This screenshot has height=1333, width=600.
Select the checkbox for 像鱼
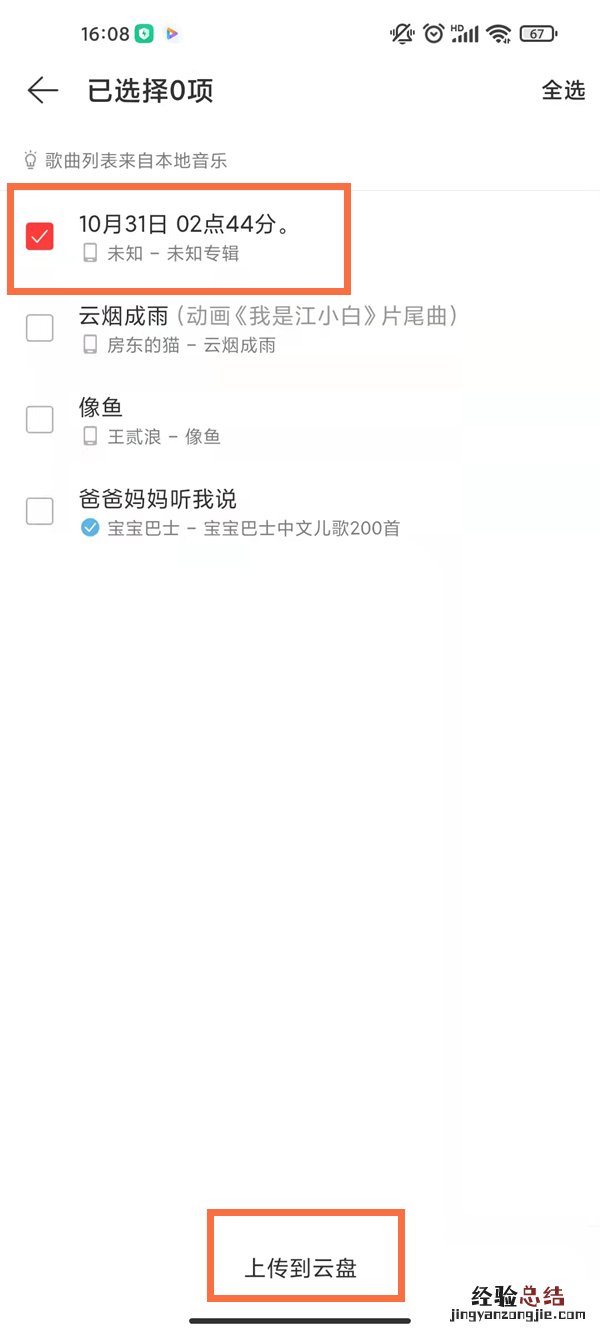pos(40,420)
